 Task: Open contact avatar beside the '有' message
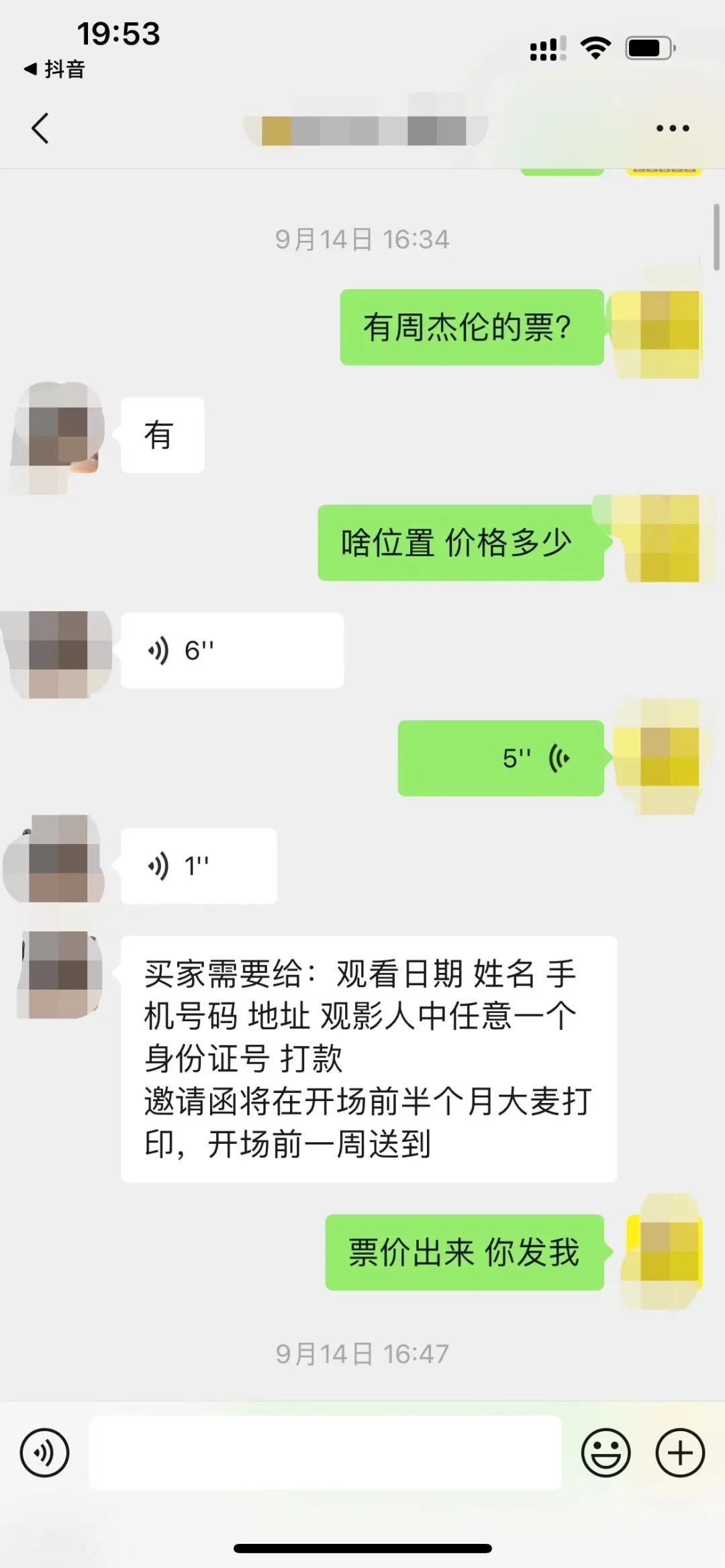coord(58,435)
